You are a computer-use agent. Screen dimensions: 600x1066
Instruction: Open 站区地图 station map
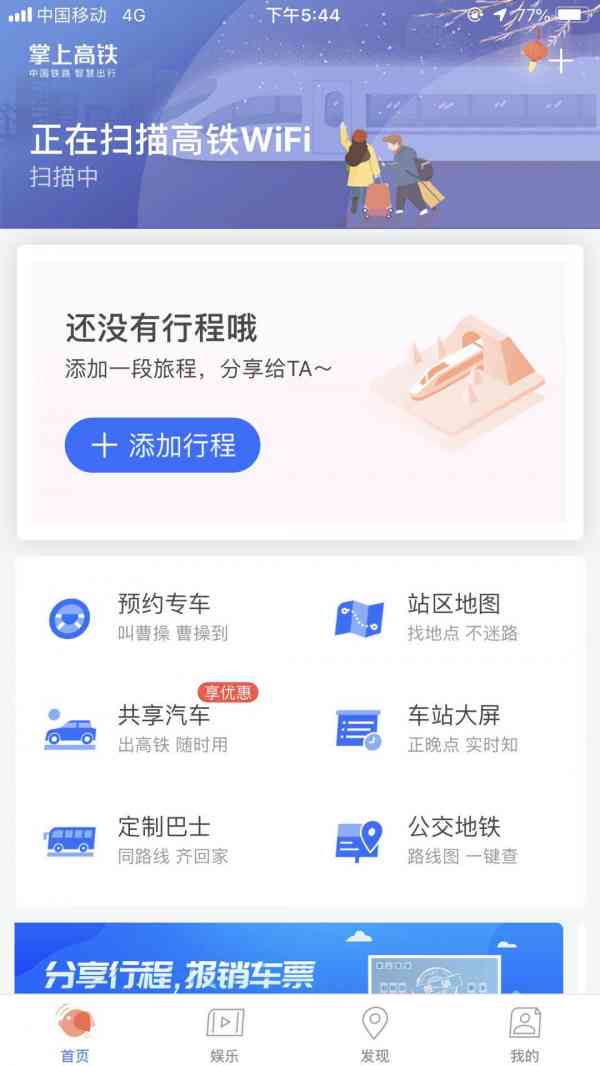(x=428, y=617)
